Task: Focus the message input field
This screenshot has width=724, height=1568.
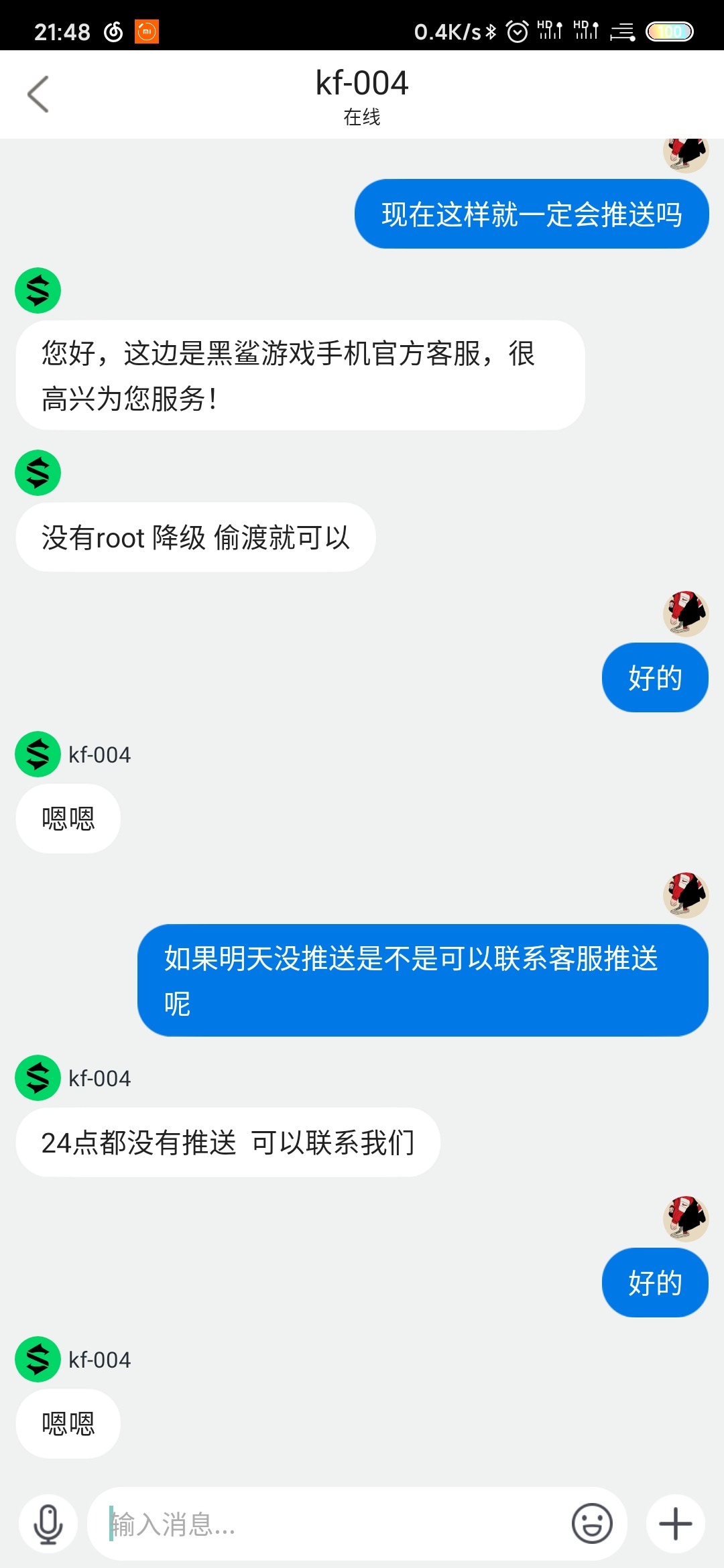Action: pyautogui.click(x=328, y=1524)
